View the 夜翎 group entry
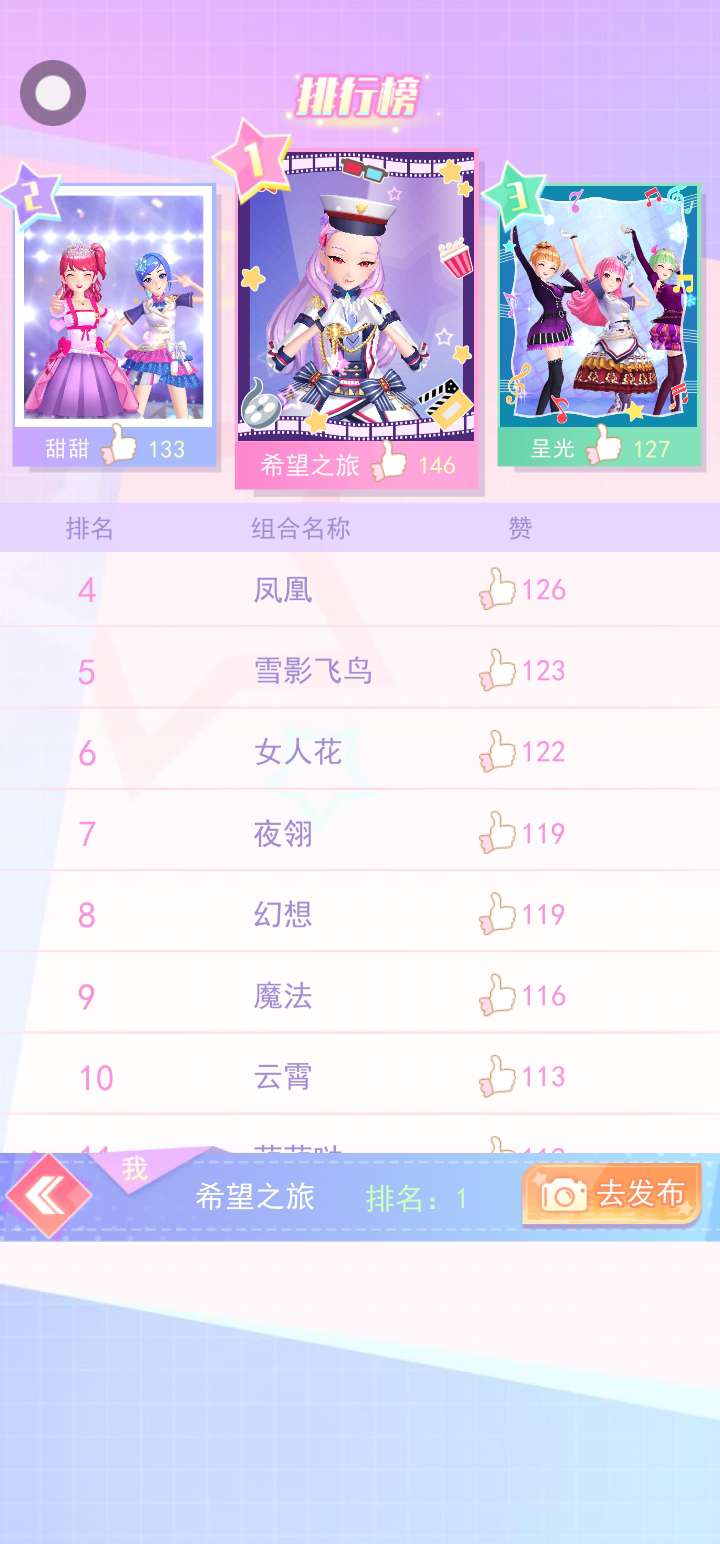 pyautogui.click(x=283, y=833)
